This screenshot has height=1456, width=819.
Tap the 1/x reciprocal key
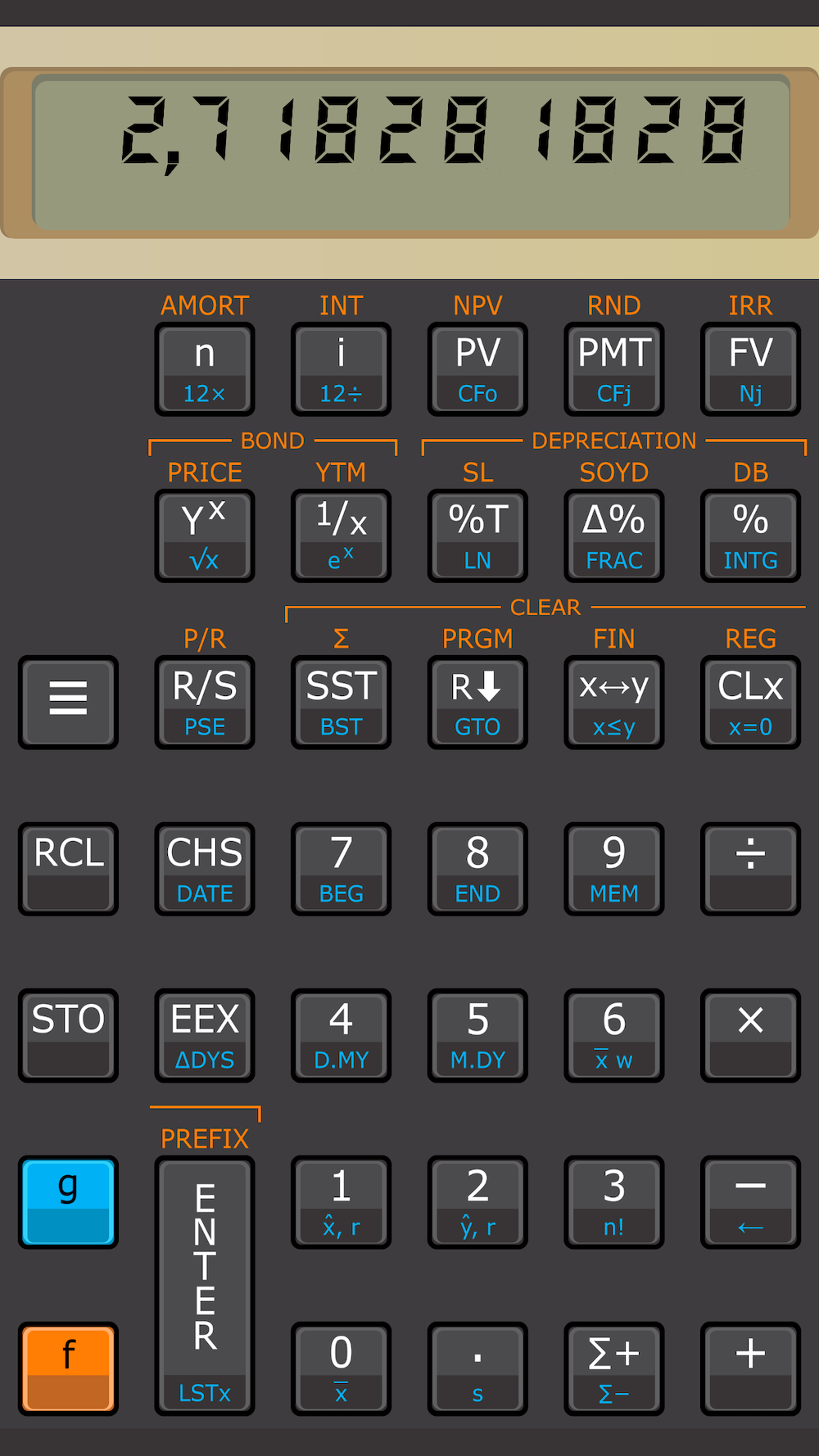pos(341,536)
